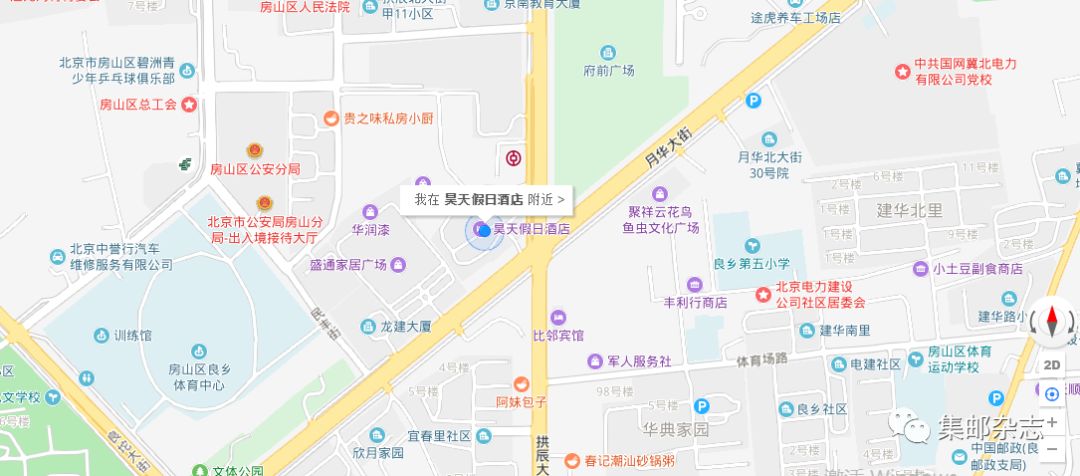
Task: Select the 昊天假日酒店 map marker
Action: [x=484, y=230]
